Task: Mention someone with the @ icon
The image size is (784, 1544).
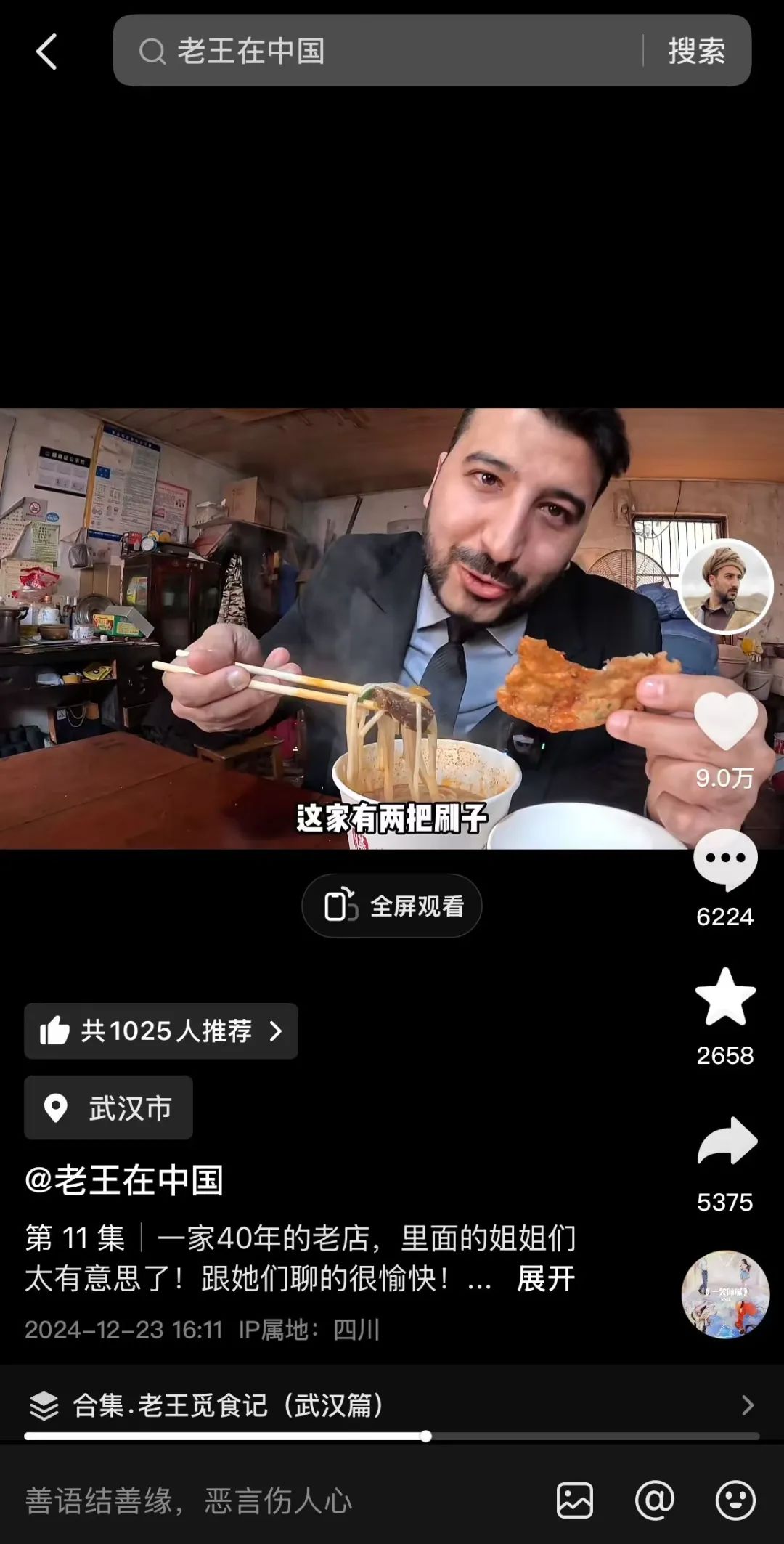Action: pos(655,1500)
